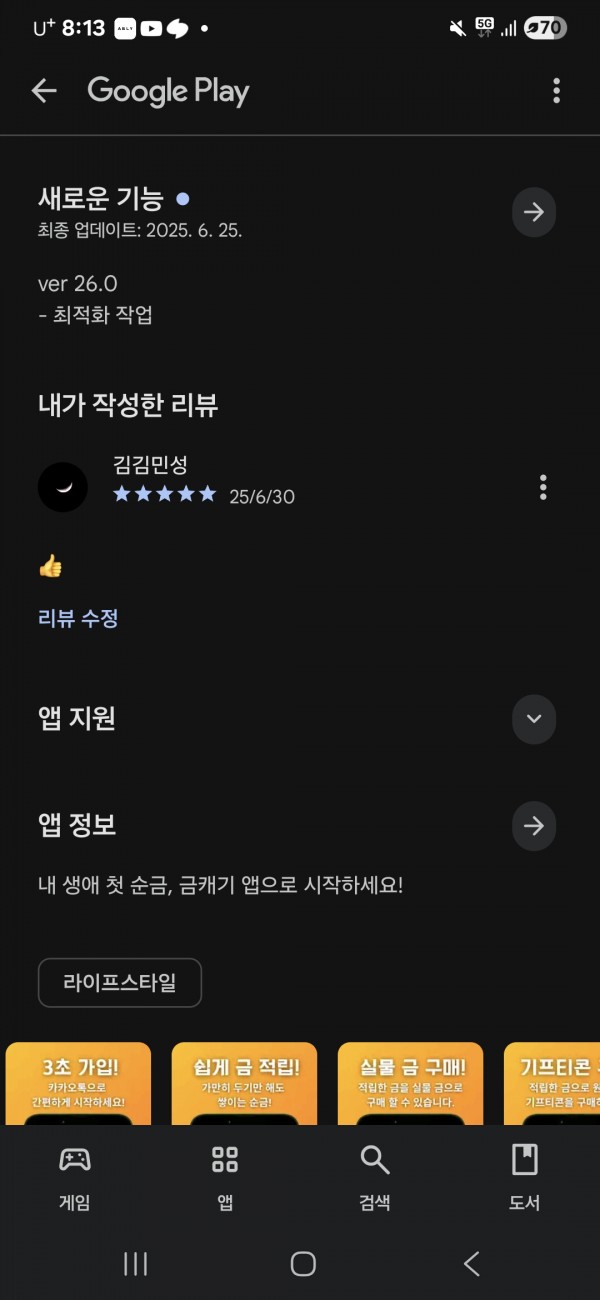
Task: Select the 라이프스타일 category chip
Action: click(x=120, y=983)
